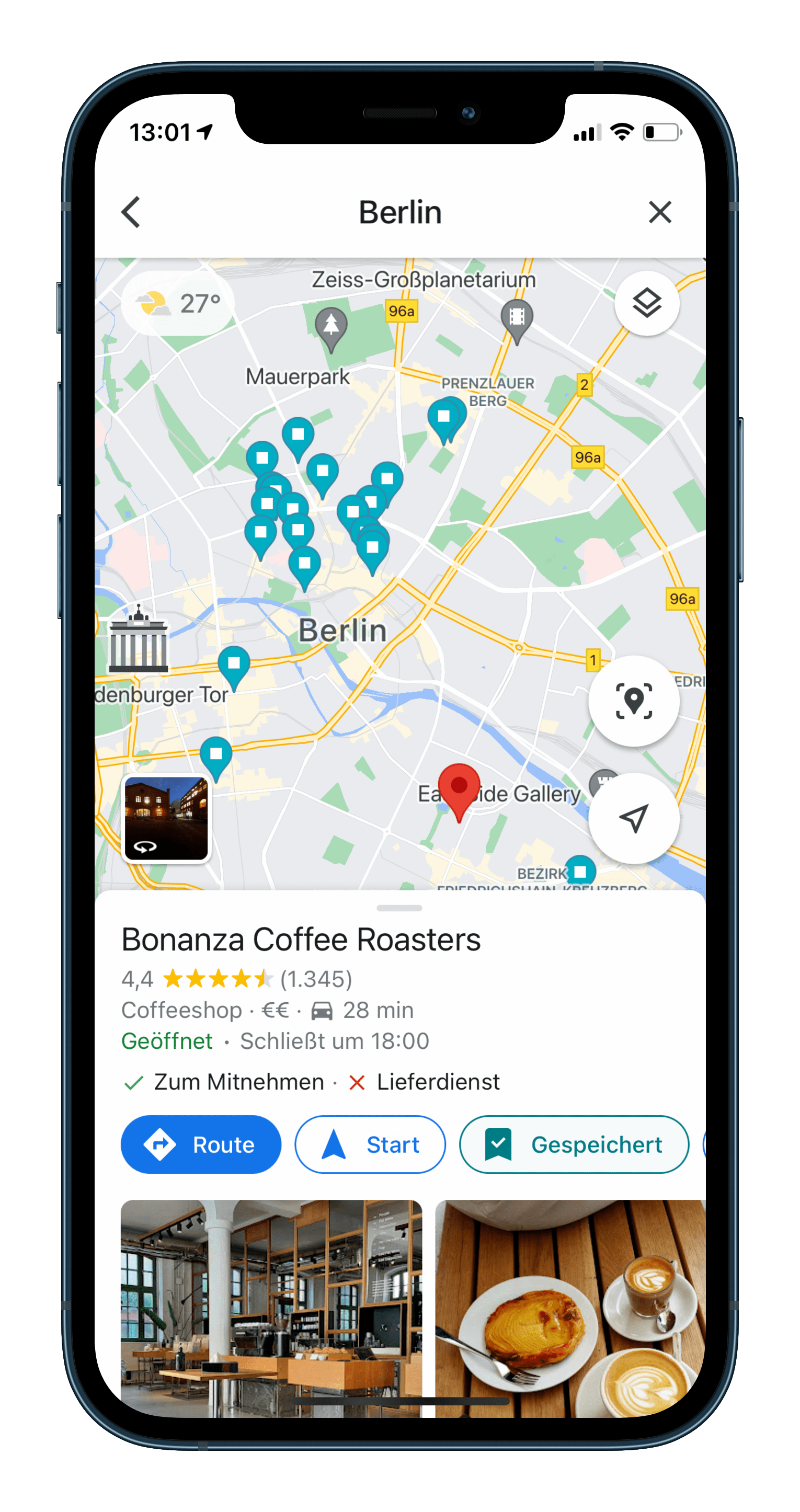Open Live View location scan button
Screen dimensions: 800x1512
click(634, 701)
